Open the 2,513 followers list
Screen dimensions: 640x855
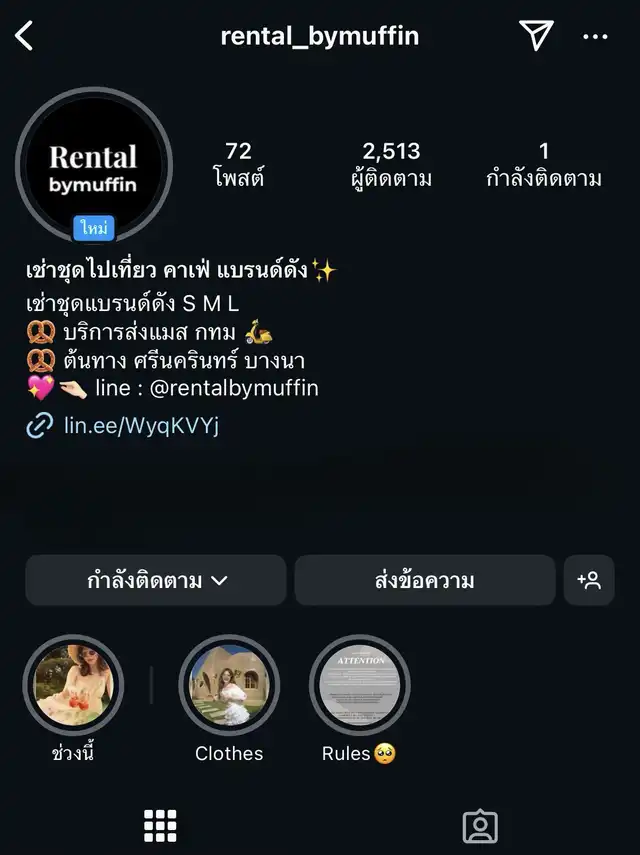[391, 164]
